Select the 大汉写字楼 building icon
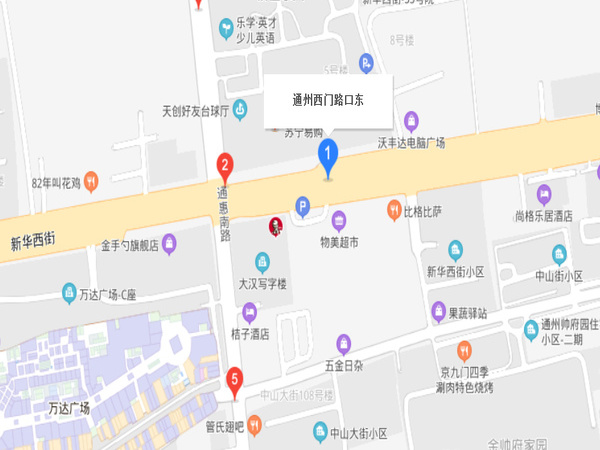This screenshot has height=450, width=600. coord(261,262)
